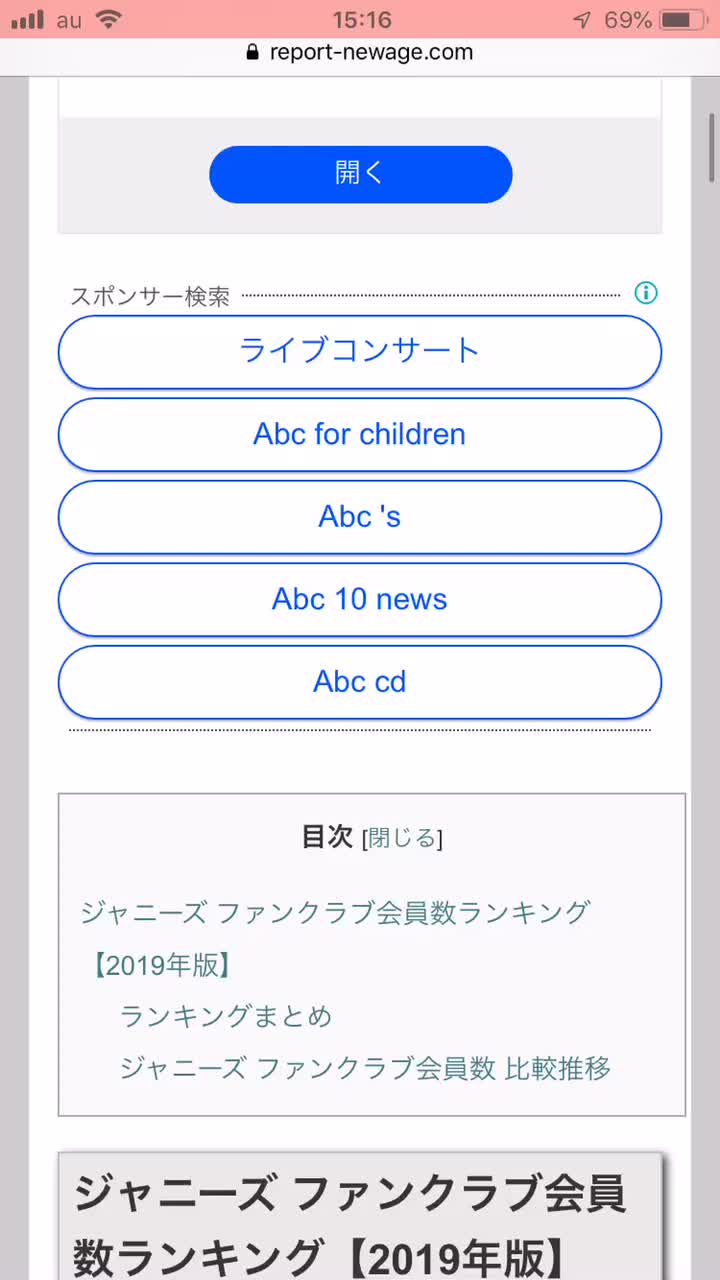This screenshot has width=720, height=1280.
Task: Tap the blue 開く button
Action: (x=360, y=174)
